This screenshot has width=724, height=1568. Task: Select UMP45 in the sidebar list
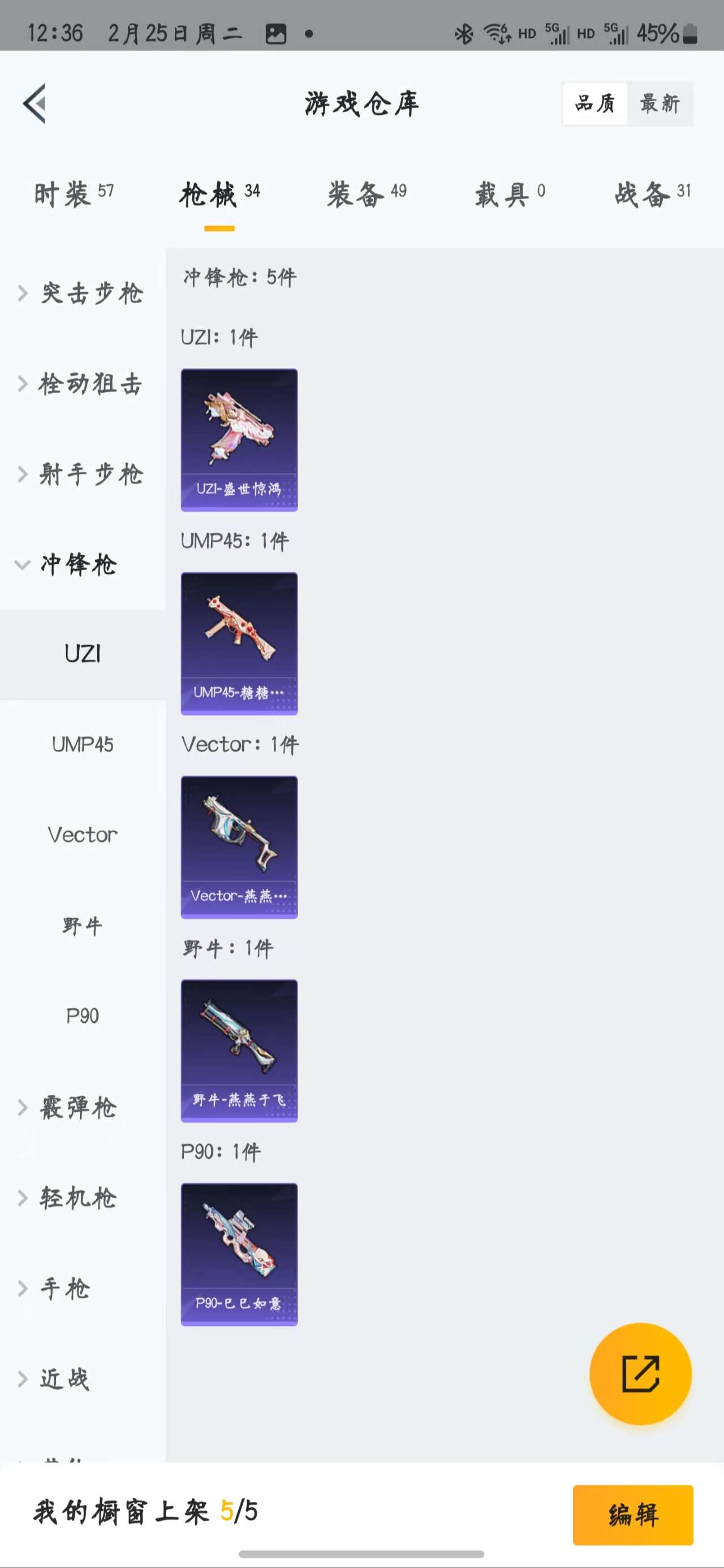[x=82, y=744]
